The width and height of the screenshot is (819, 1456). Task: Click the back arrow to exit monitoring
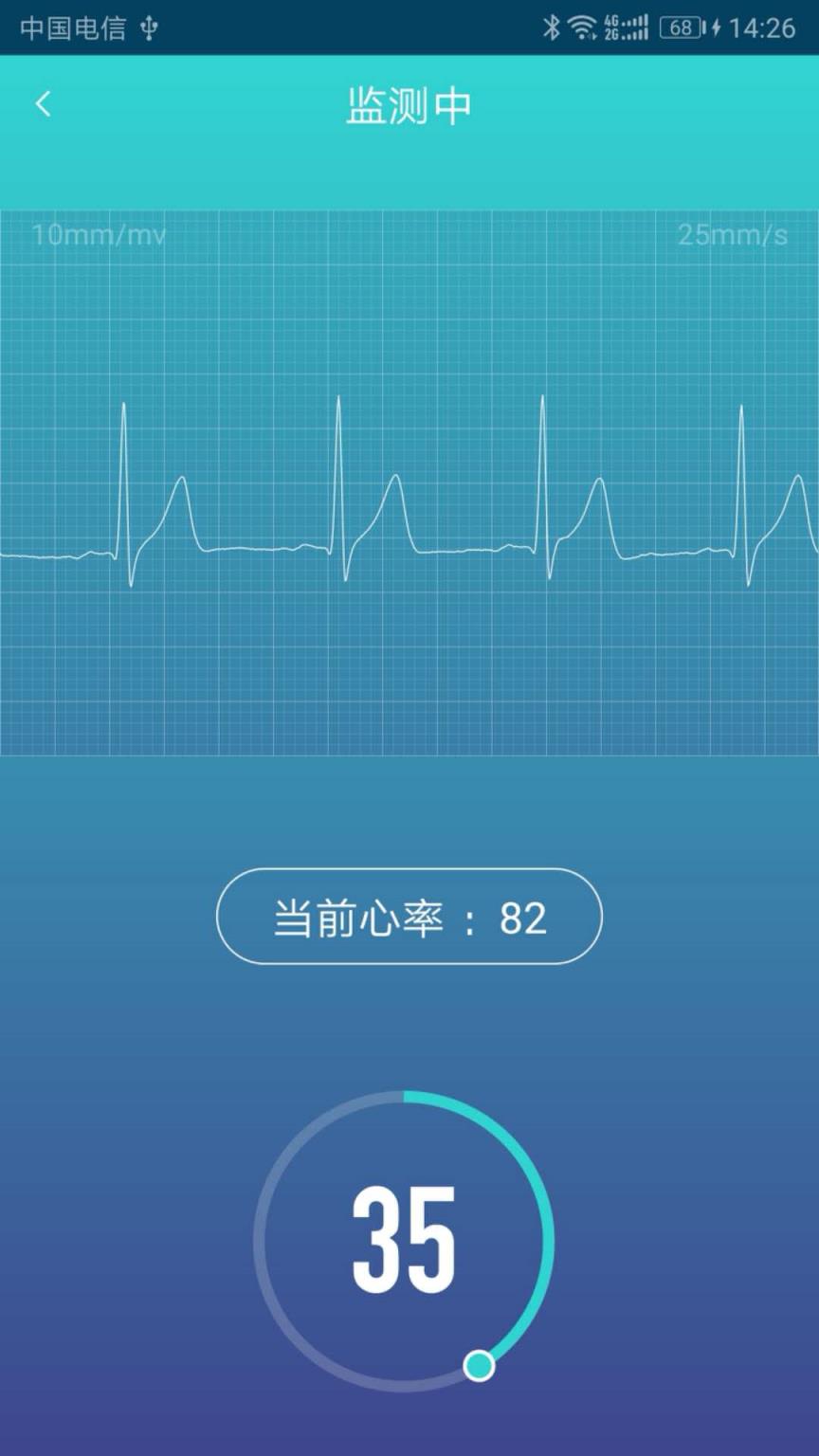coord(43,104)
